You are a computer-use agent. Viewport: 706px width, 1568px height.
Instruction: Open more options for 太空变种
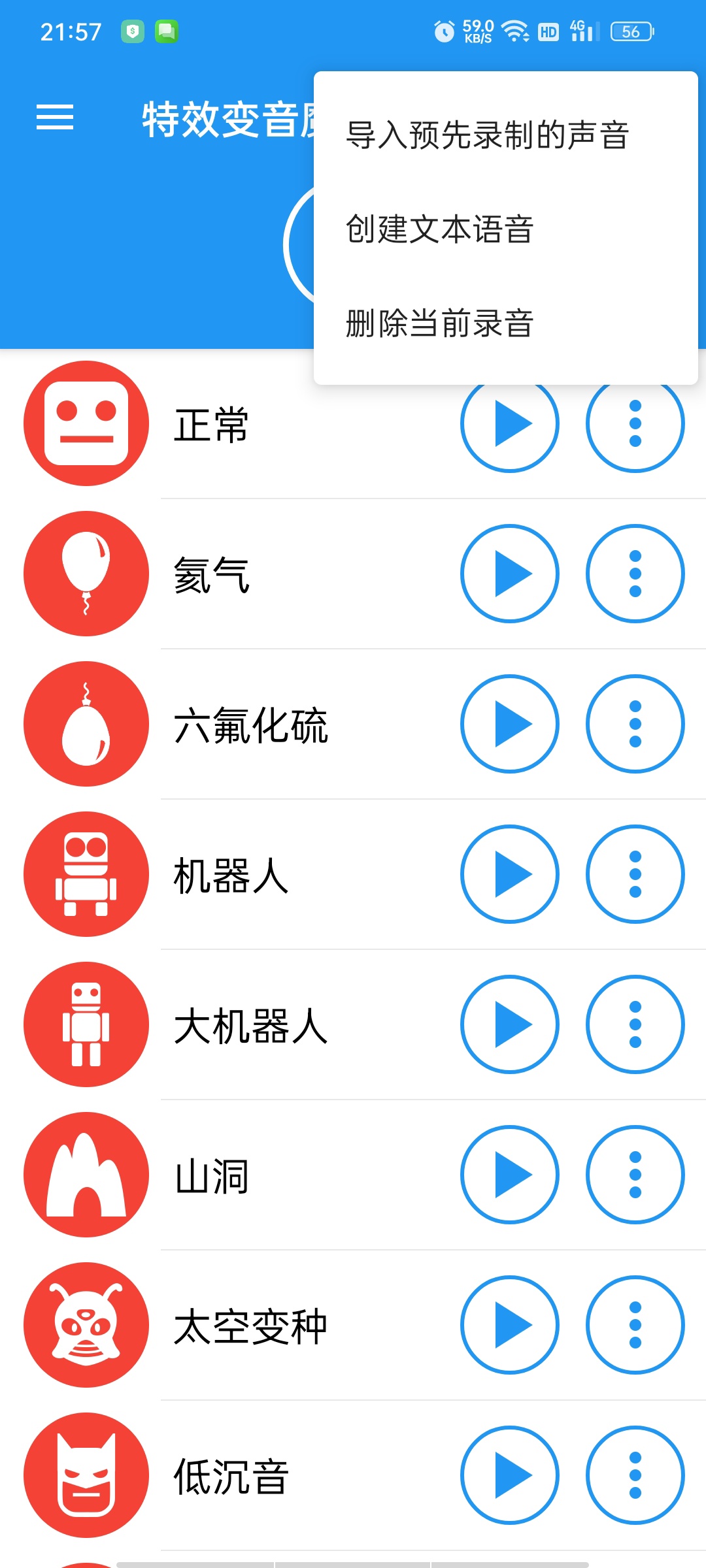tap(635, 1325)
